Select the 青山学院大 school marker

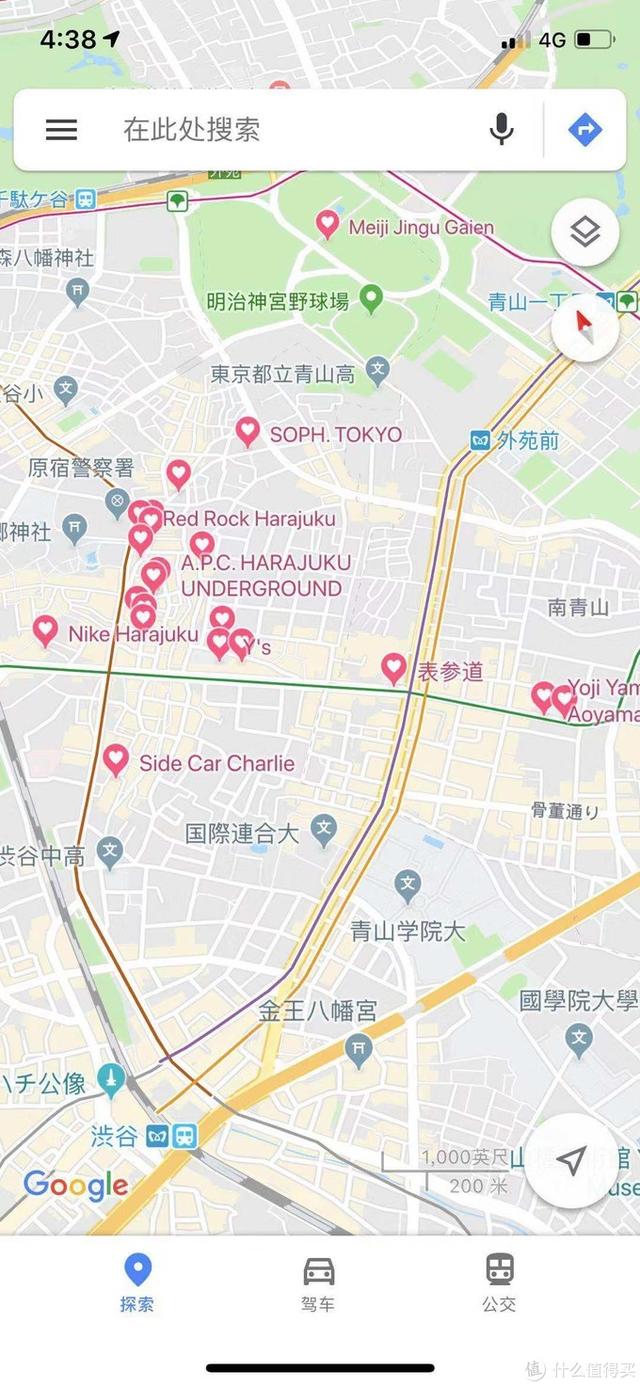[407, 884]
